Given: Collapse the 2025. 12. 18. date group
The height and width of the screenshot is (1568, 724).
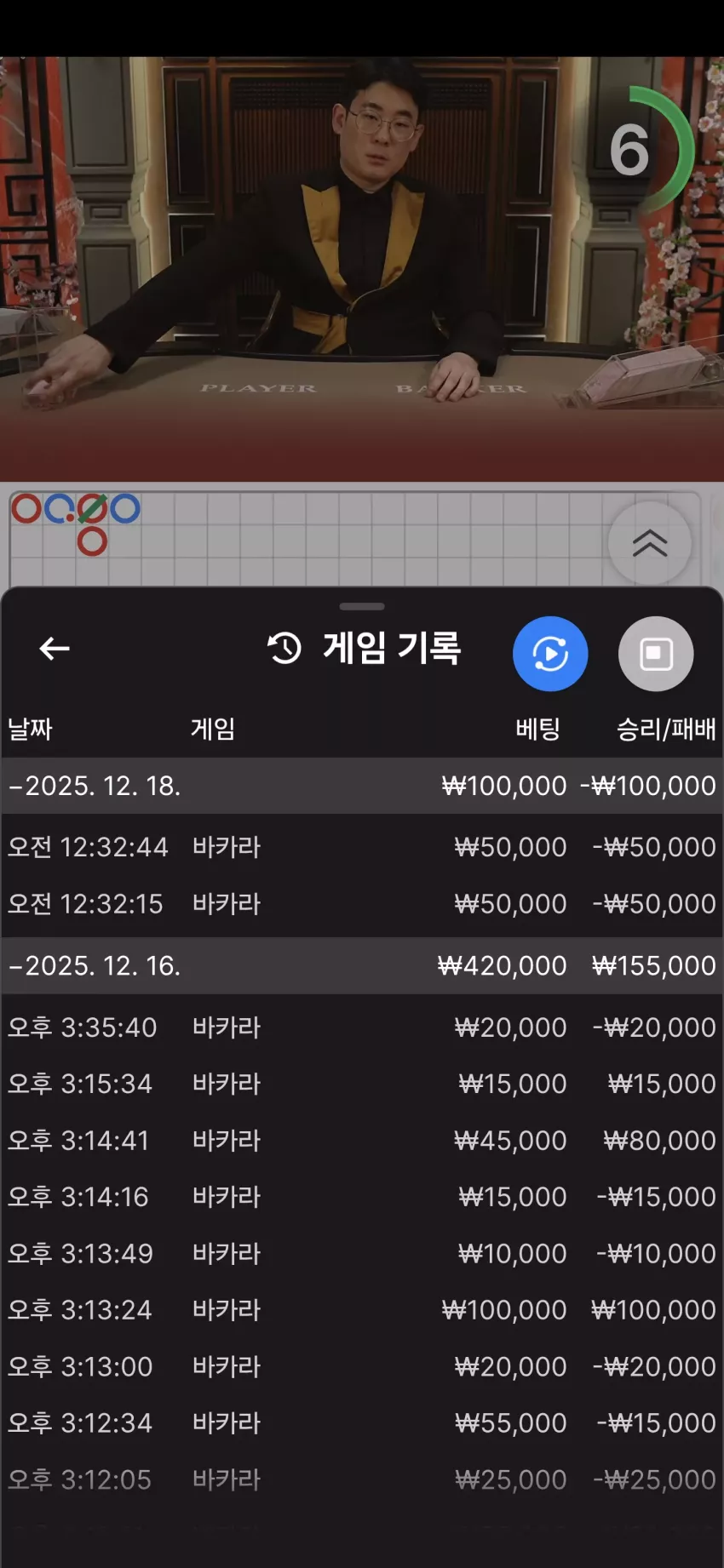Looking at the screenshot, I should click(x=362, y=786).
